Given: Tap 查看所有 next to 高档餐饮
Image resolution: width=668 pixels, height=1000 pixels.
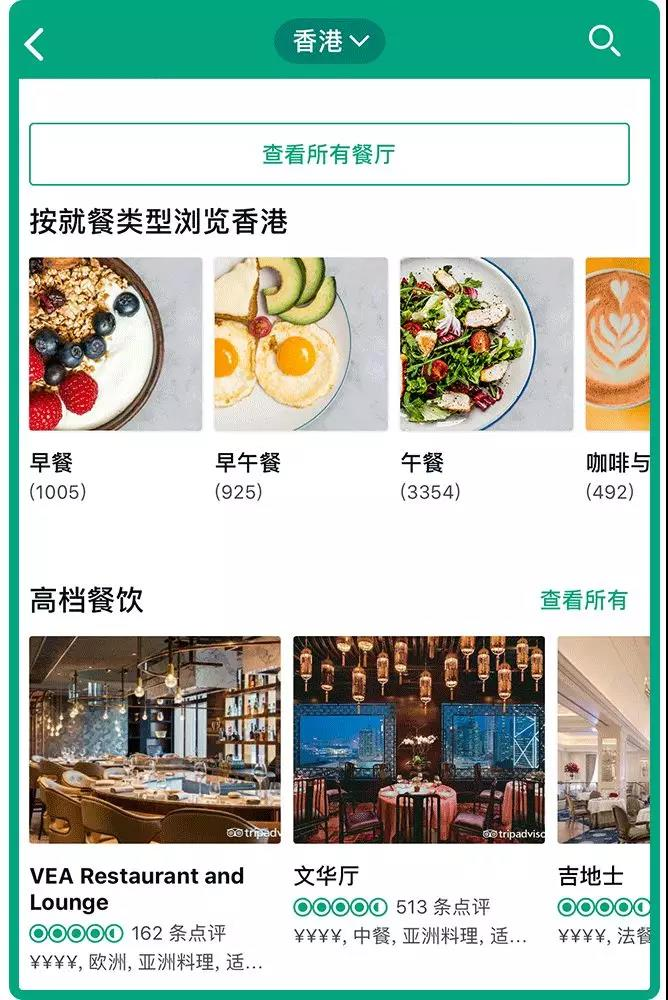Looking at the screenshot, I should [584, 600].
